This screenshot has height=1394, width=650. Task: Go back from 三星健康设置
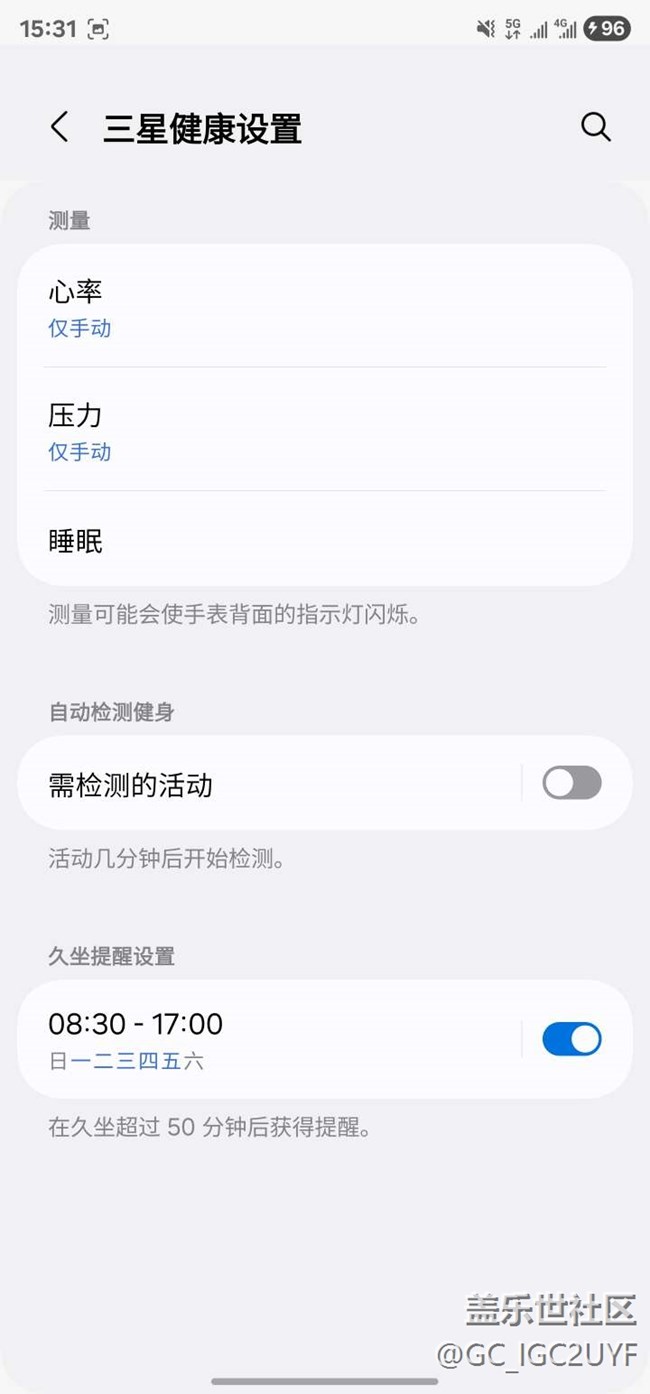click(60, 128)
